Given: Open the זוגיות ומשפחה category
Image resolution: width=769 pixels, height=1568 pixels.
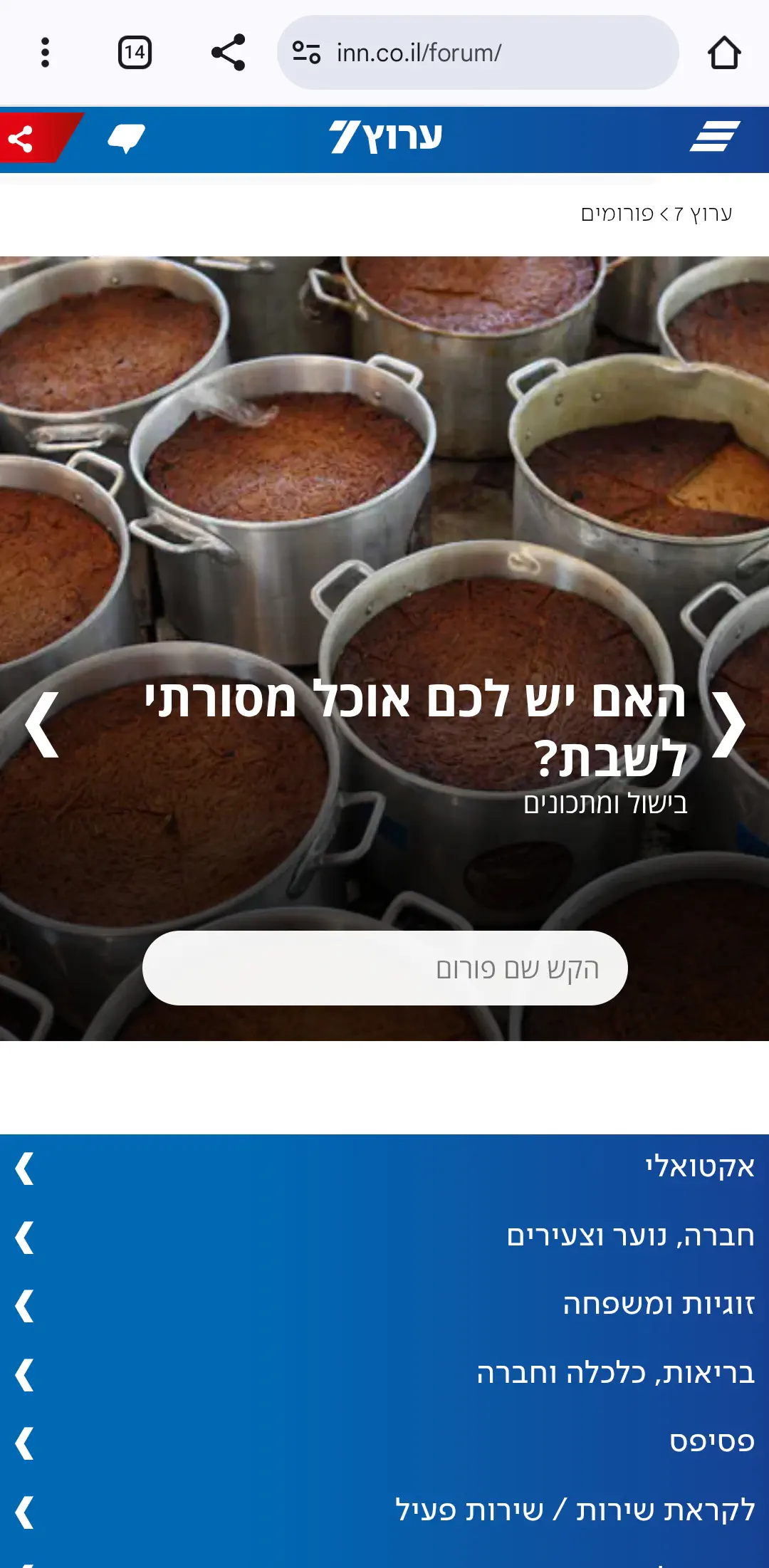Looking at the screenshot, I should 384,1305.
